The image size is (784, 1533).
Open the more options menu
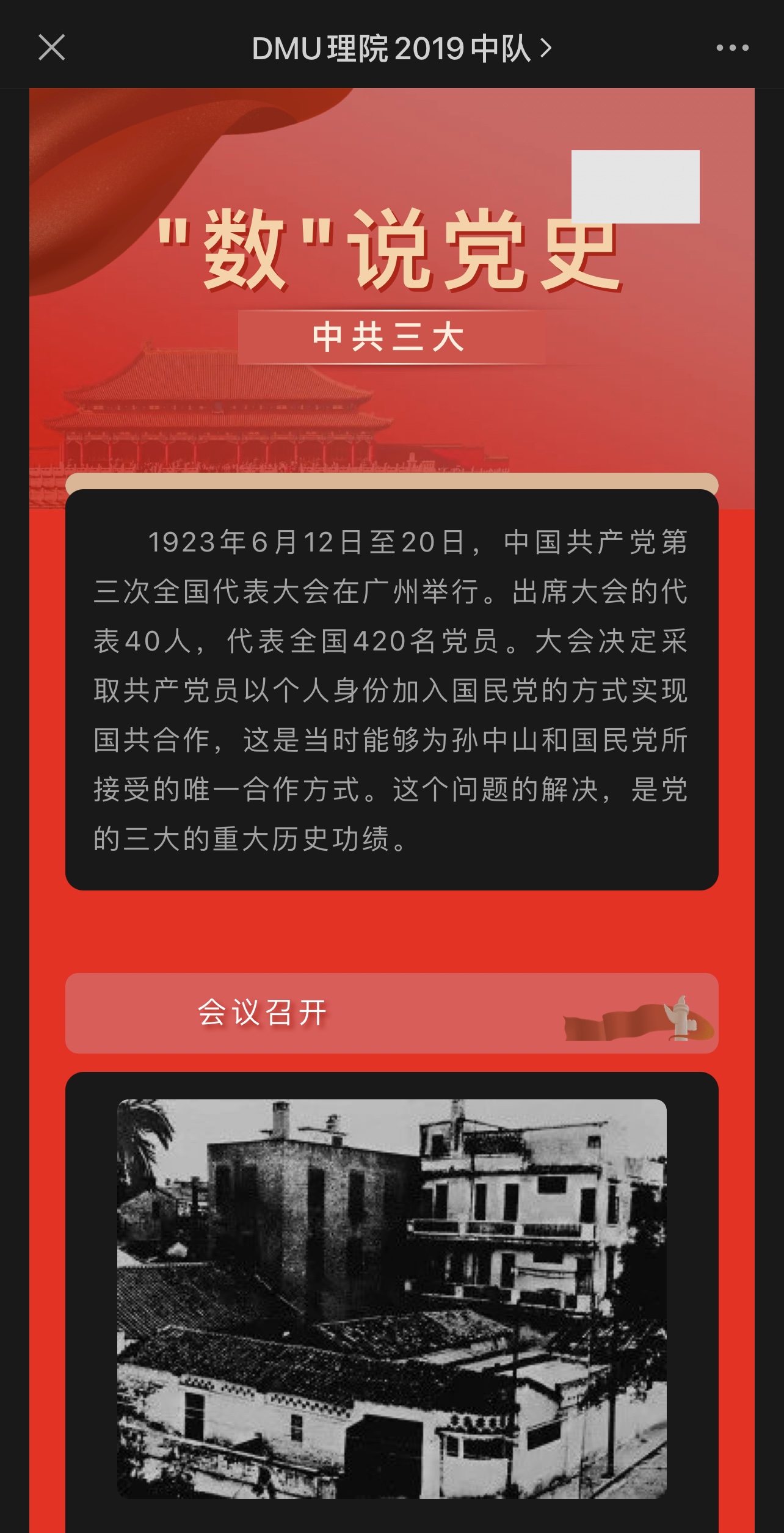click(732, 48)
